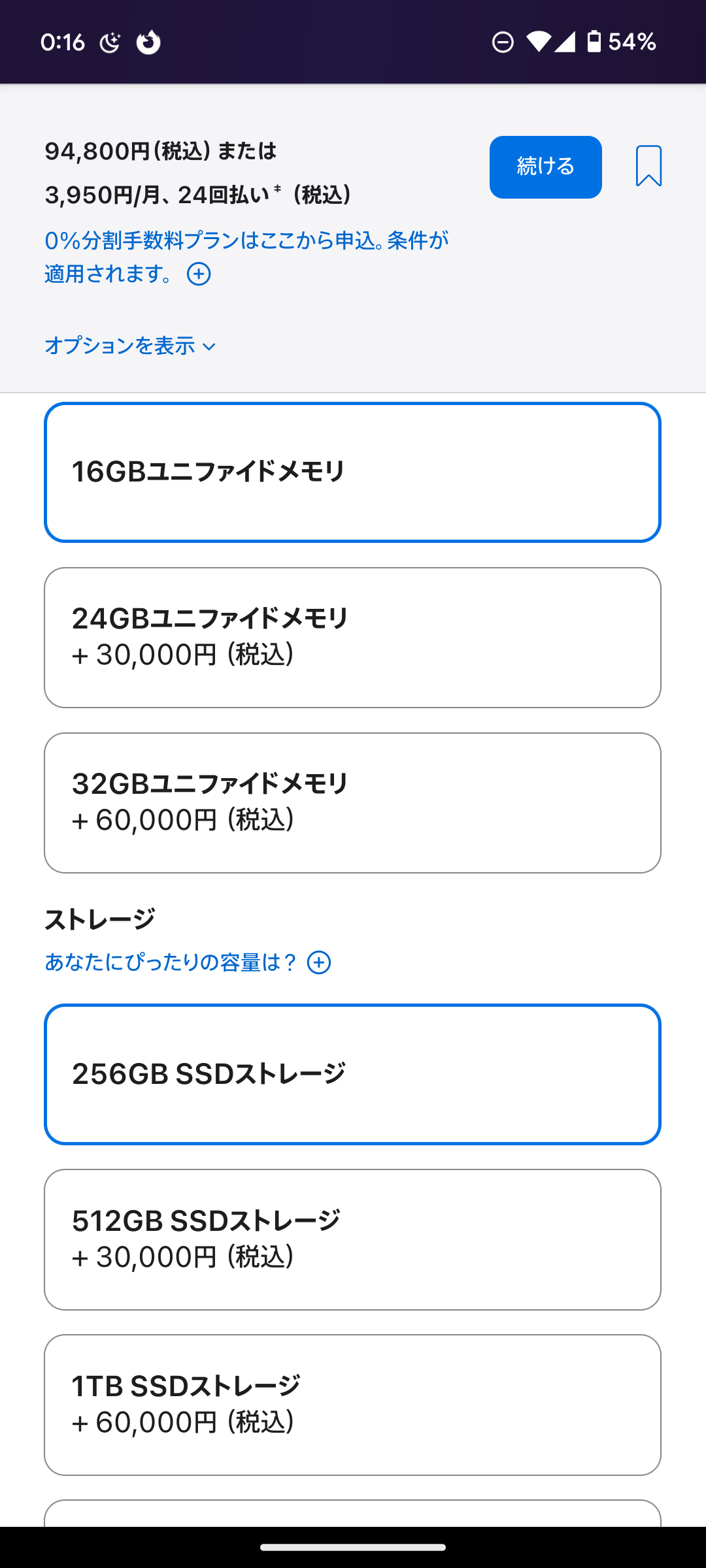Open あなたにぴったりの容量は？ help link

tap(187, 962)
